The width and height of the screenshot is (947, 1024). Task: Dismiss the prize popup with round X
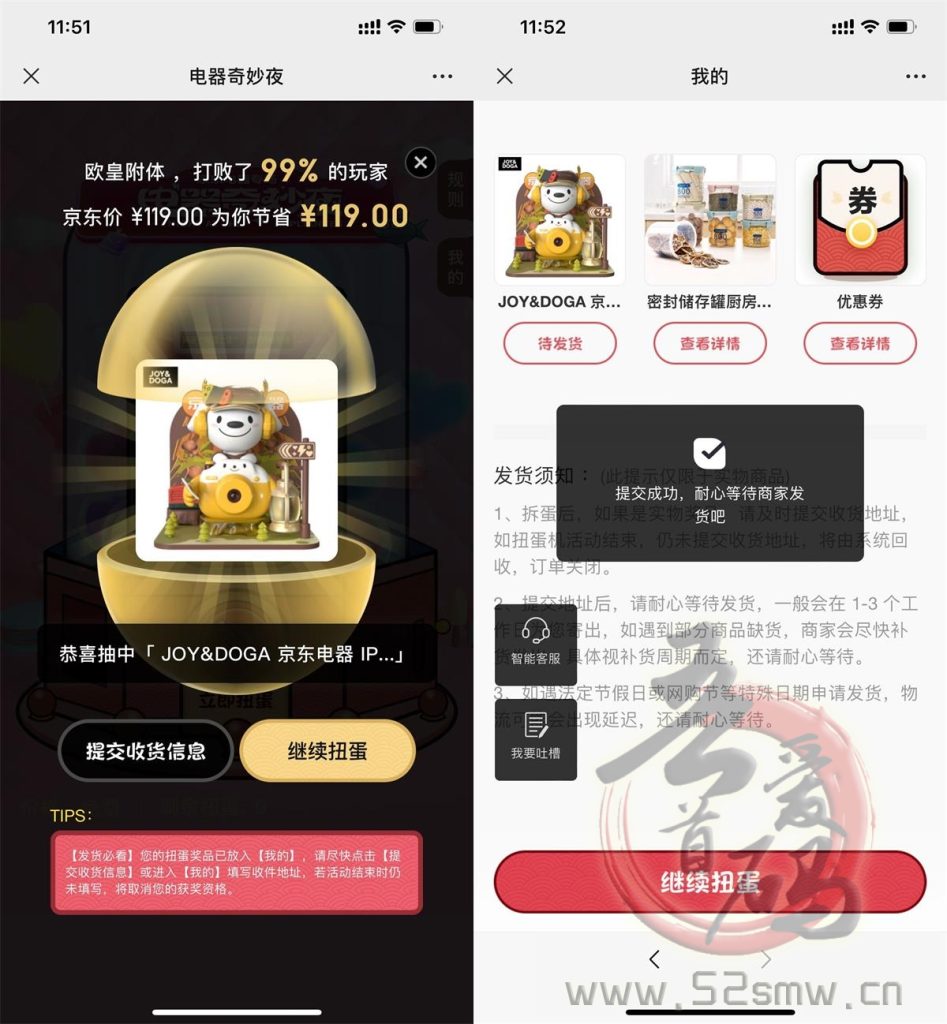tap(421, 162)
